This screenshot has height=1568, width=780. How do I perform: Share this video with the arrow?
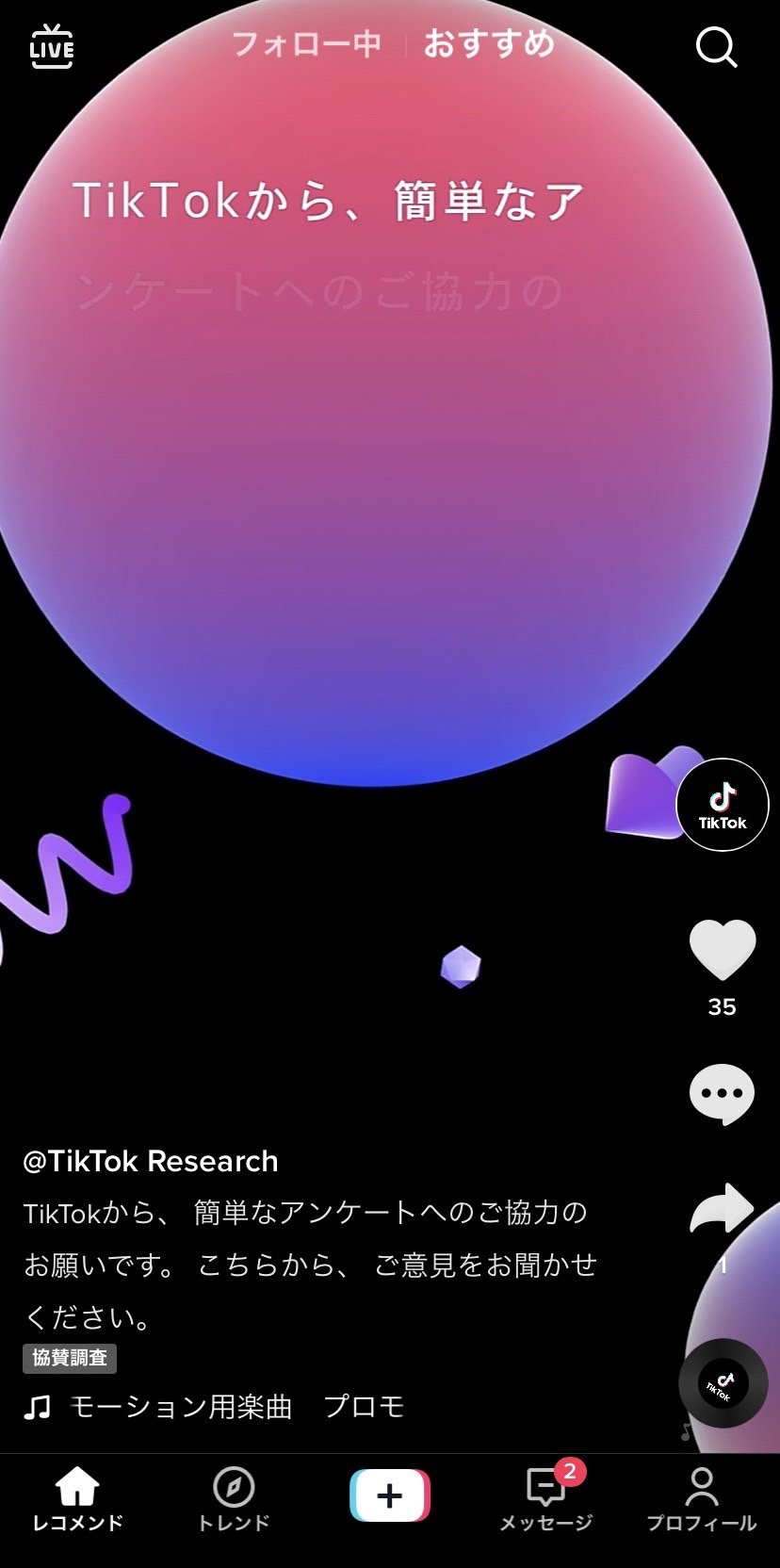[722, 1209]
